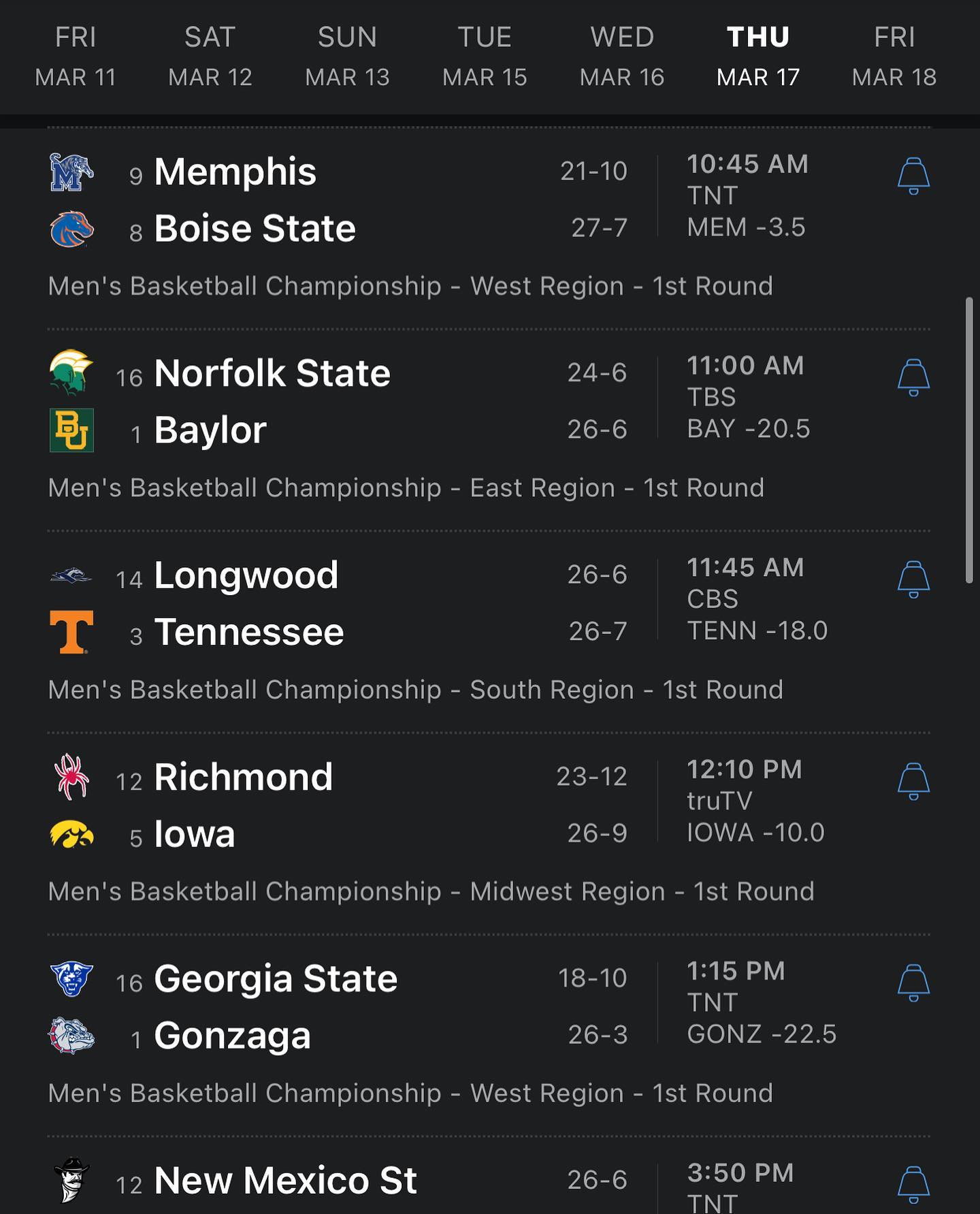Tap the Thursday Mar 17 tab
The image size is (980, 1214).
[x=758, y=57]
